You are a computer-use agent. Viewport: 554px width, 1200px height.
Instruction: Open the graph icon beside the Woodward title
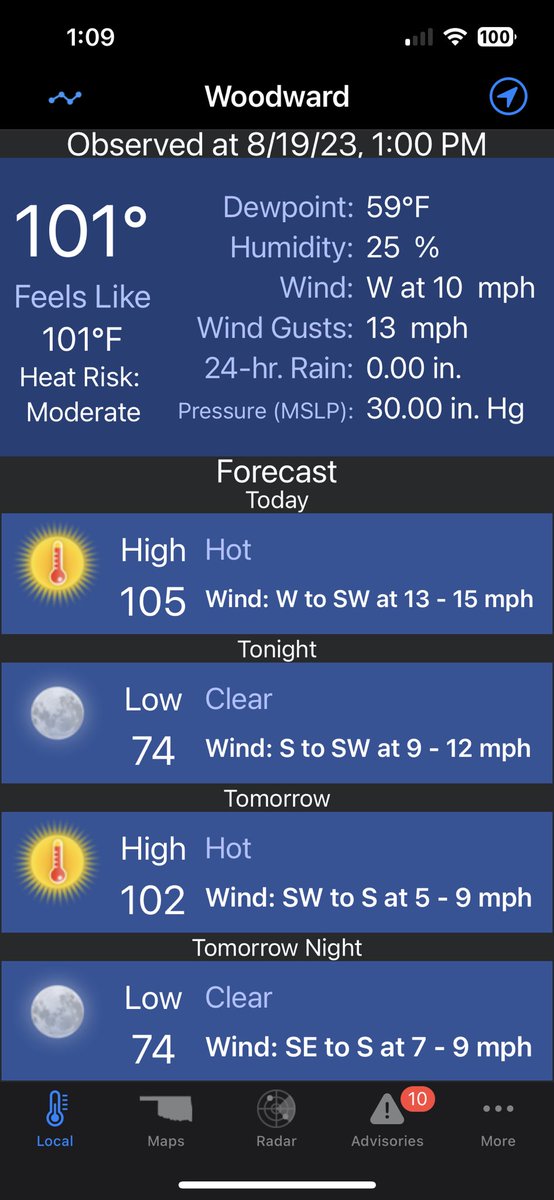[x=66, y=97]
